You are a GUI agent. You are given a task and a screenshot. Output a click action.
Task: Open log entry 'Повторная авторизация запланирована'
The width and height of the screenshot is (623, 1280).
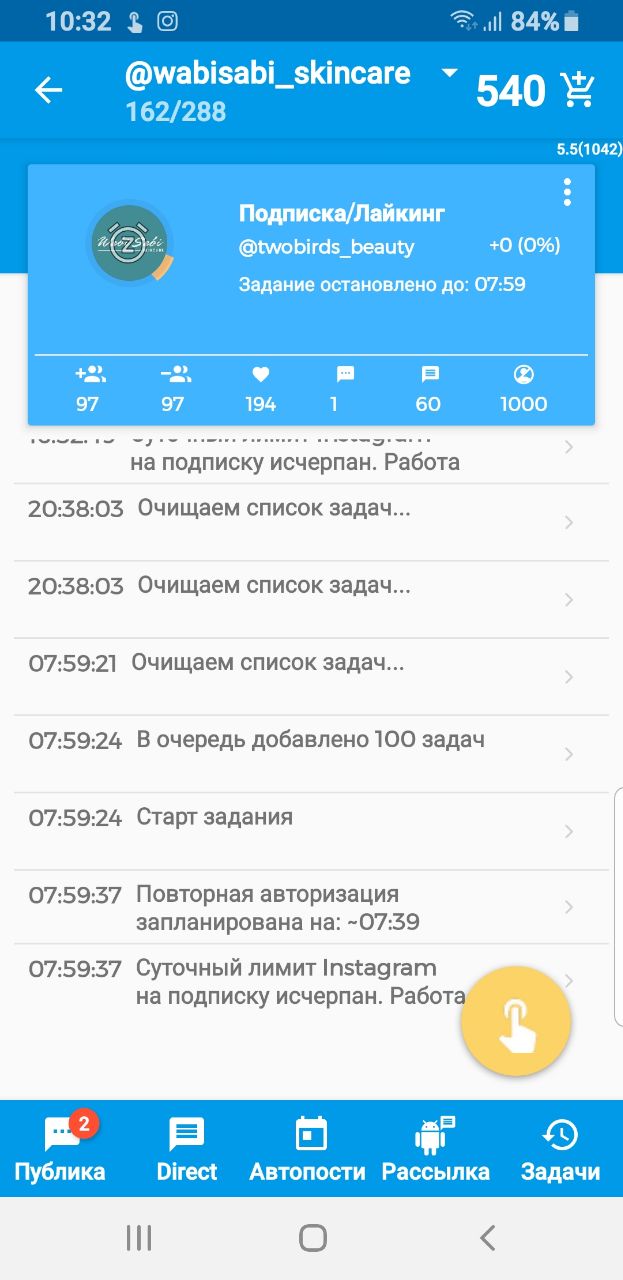coord(311,907)
